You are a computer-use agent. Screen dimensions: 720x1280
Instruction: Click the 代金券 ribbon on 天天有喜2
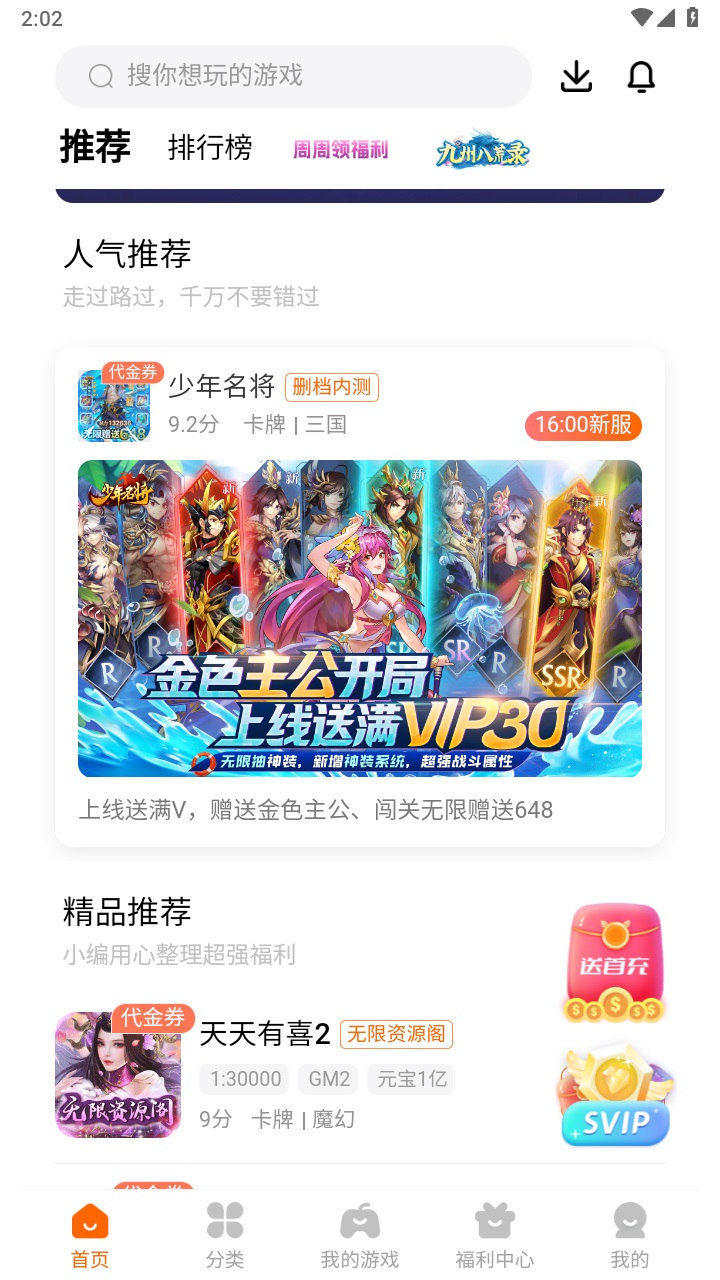(152, 1018)
